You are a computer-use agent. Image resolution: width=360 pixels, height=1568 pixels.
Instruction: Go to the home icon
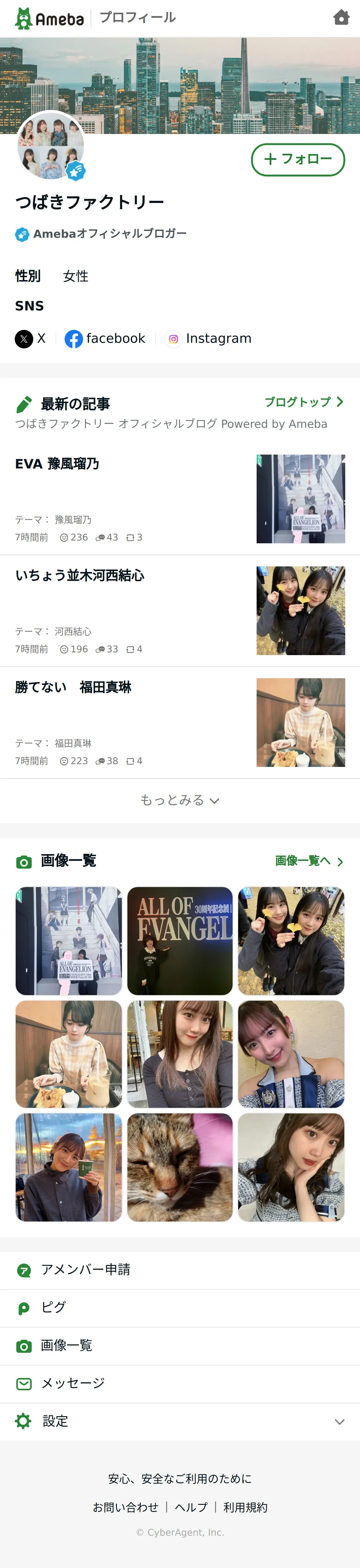pyautogui.click(x=341, y=18)
